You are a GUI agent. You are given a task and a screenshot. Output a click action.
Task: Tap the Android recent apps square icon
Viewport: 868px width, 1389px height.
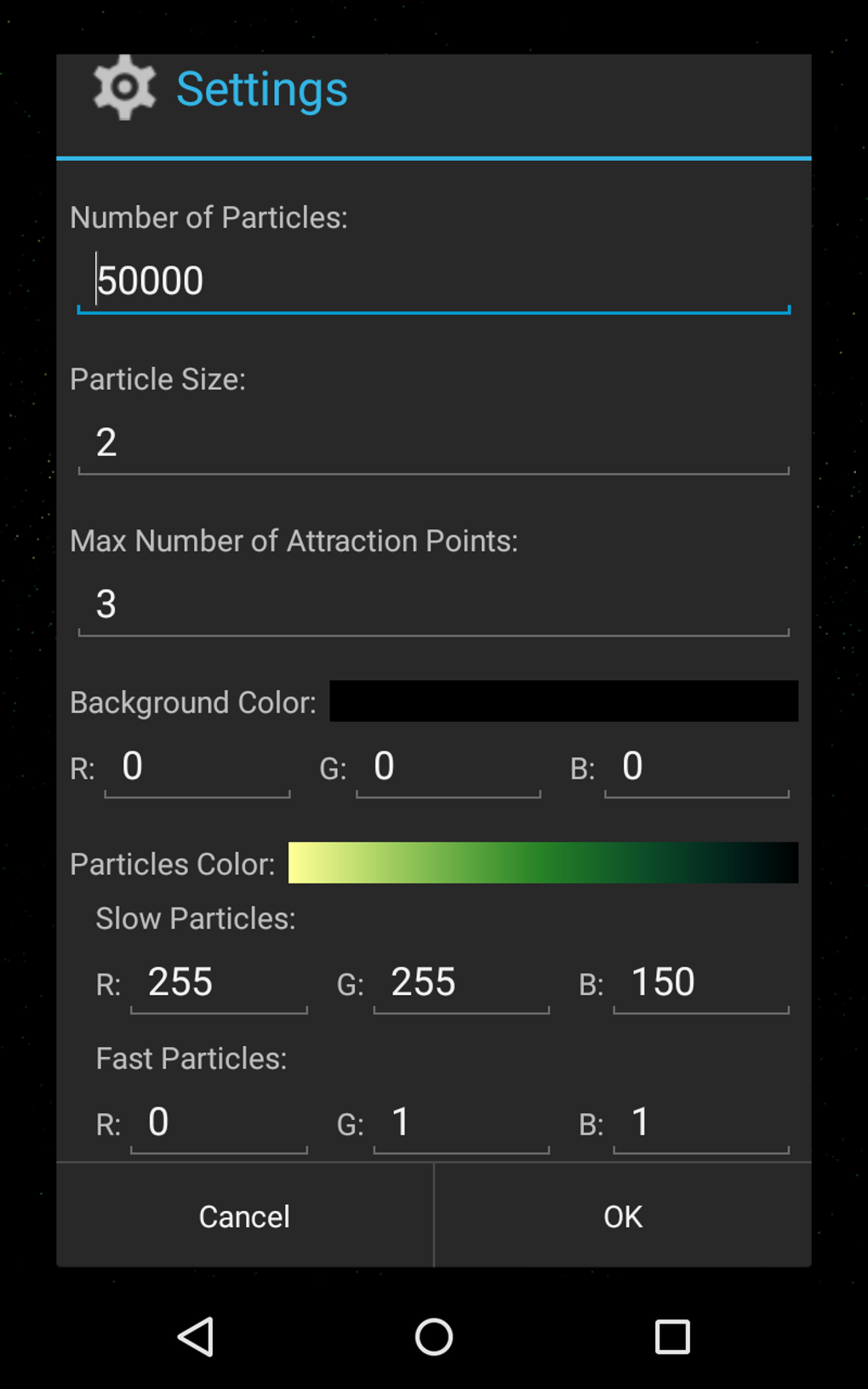click(671, 1336)
